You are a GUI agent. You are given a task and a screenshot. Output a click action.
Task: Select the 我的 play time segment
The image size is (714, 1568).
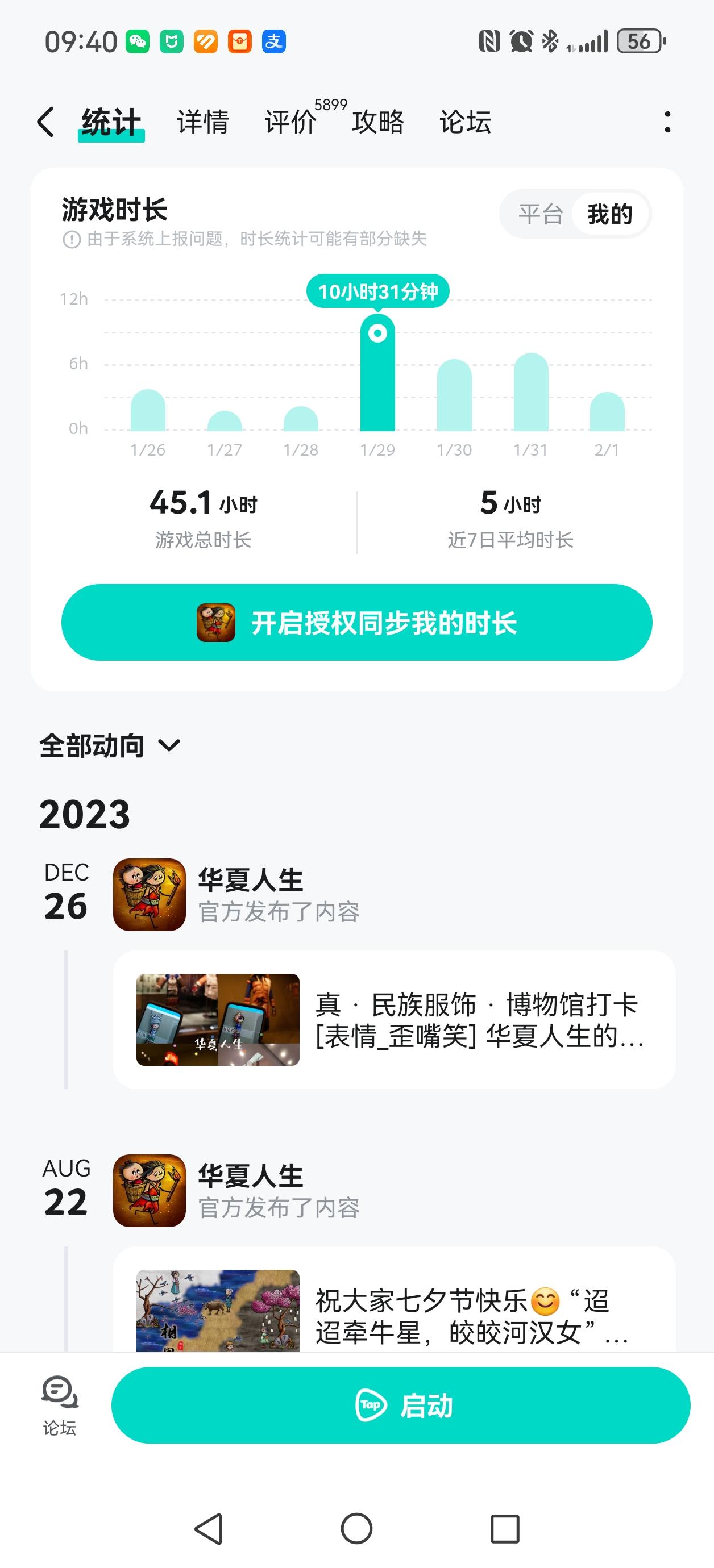610,214
